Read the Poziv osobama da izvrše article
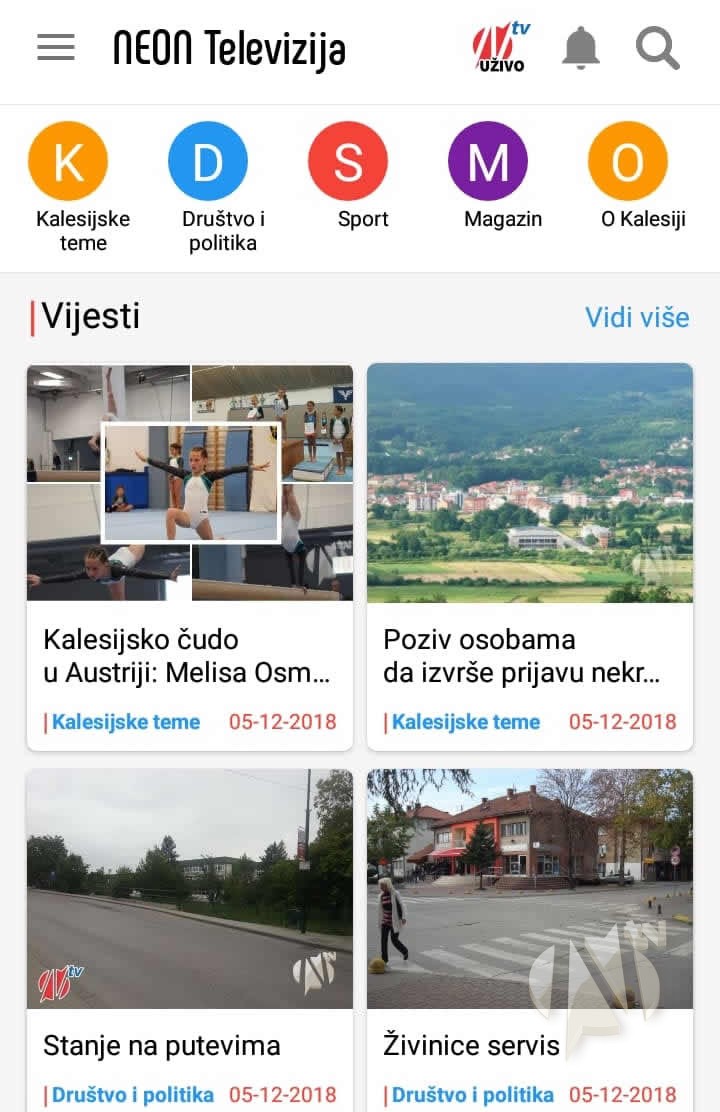The height and width of the screenshot is (1112, 720). (530, 556)
